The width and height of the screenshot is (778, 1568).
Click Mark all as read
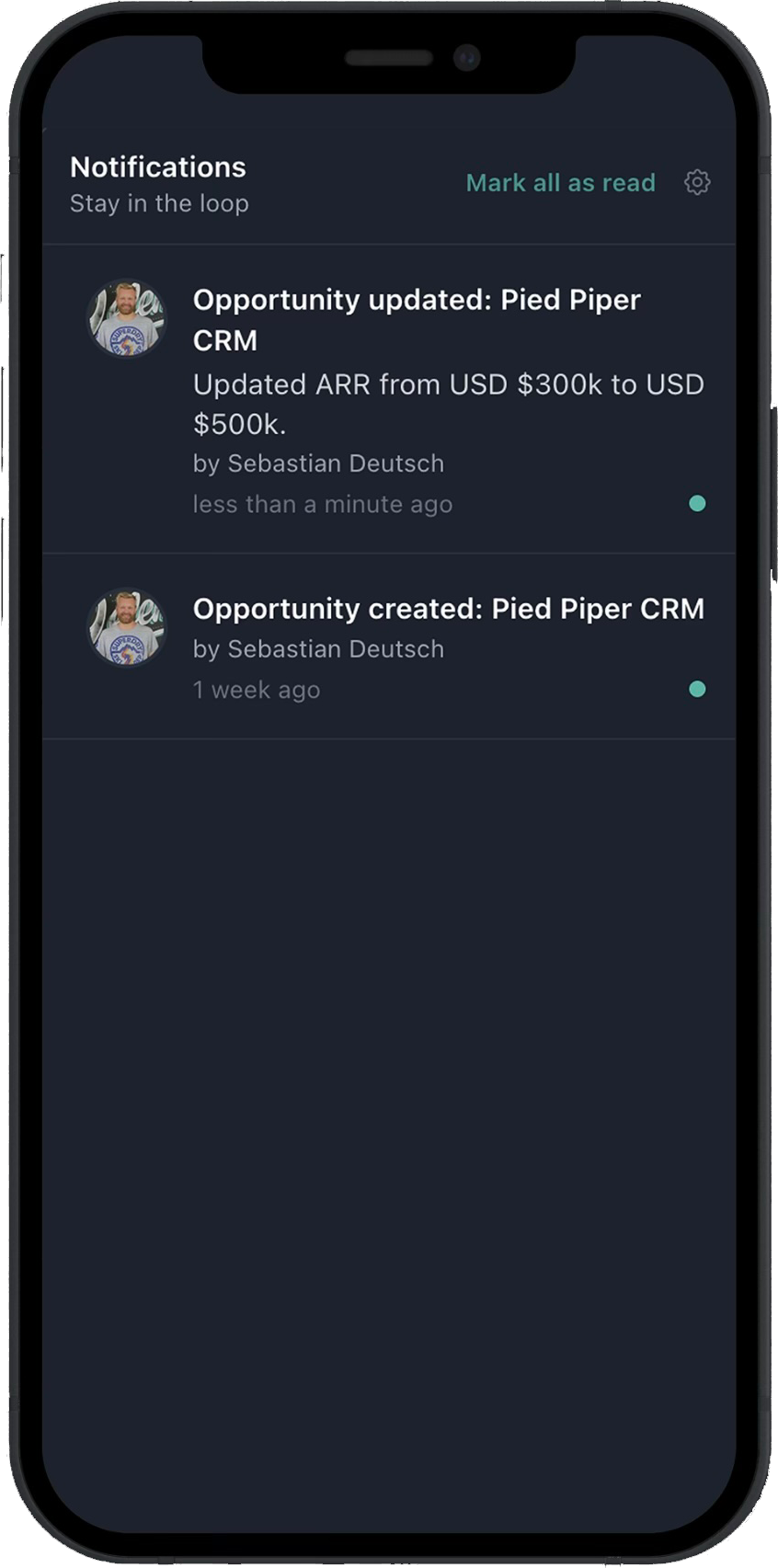click(560, 182)
